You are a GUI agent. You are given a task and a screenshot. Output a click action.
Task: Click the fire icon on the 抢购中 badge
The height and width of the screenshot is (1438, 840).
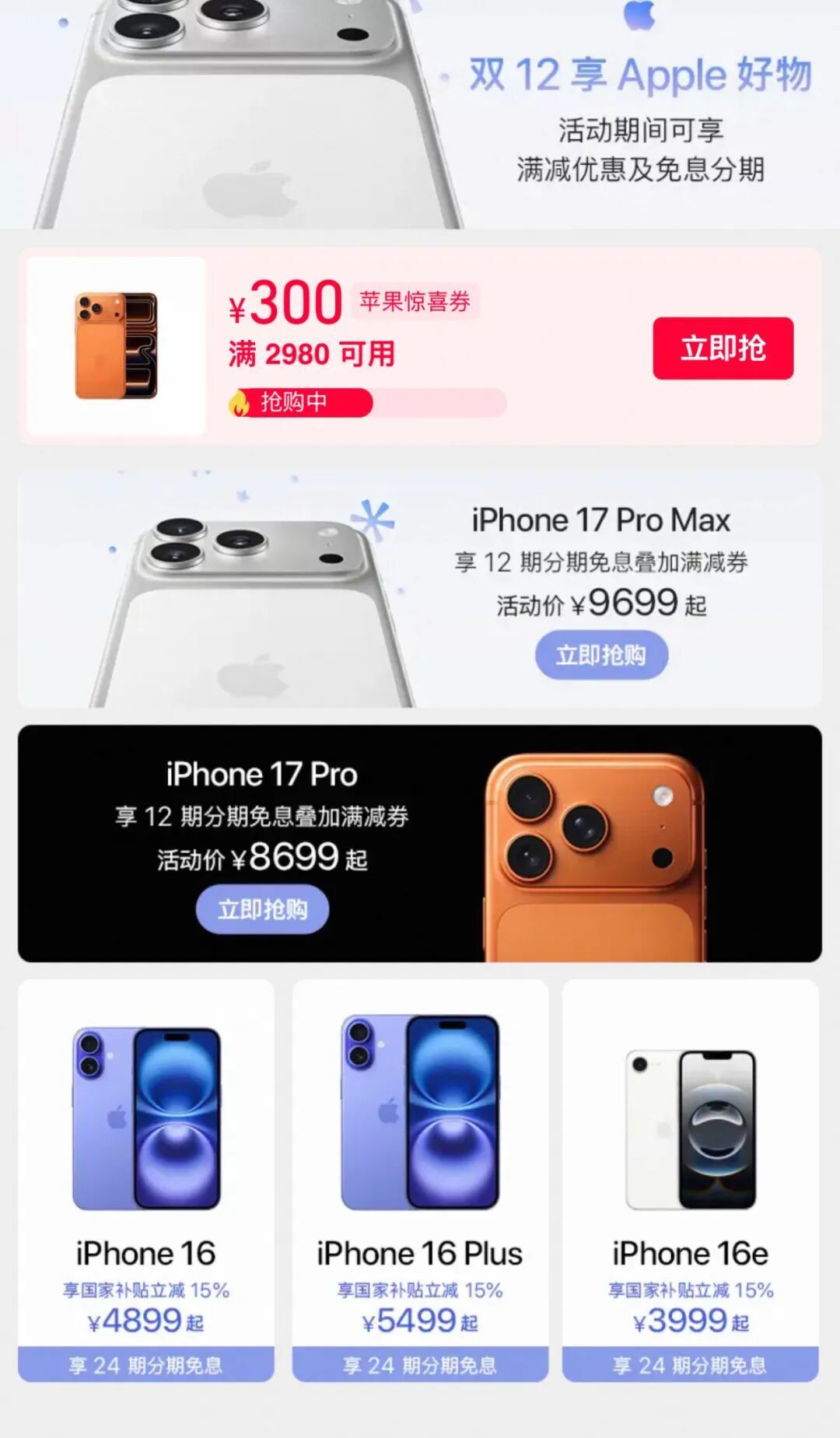pyautogui.click(x=240, y=403)
